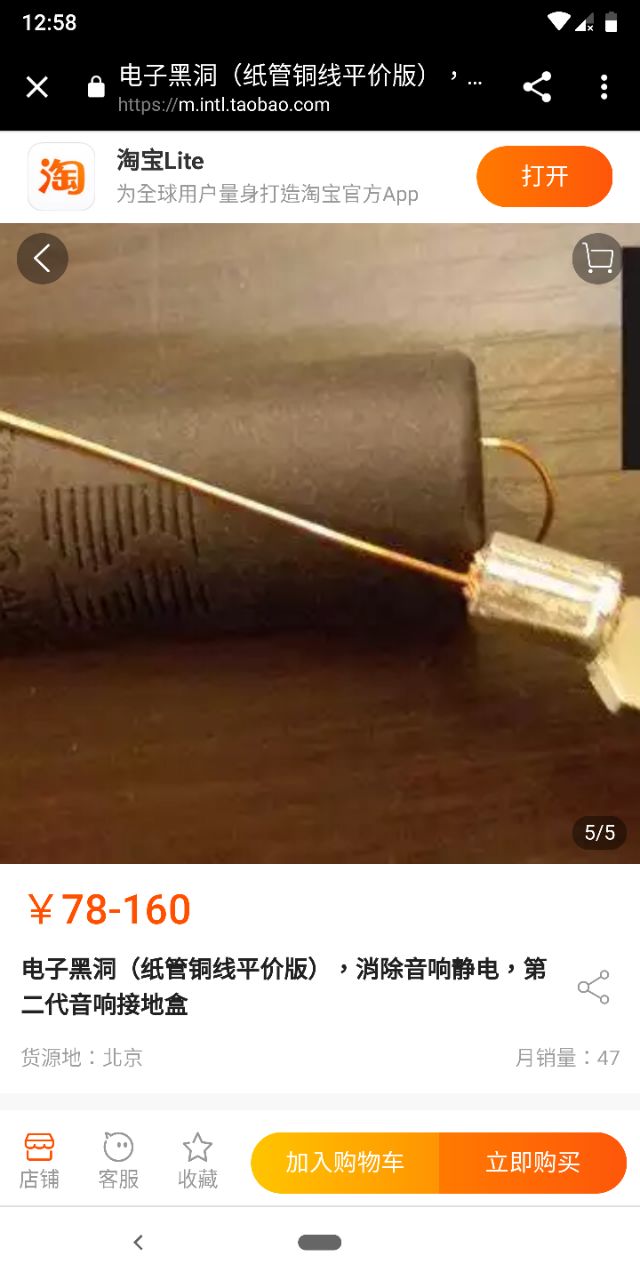Tap 打开 to open Taobao Lite app

(544, 177)
